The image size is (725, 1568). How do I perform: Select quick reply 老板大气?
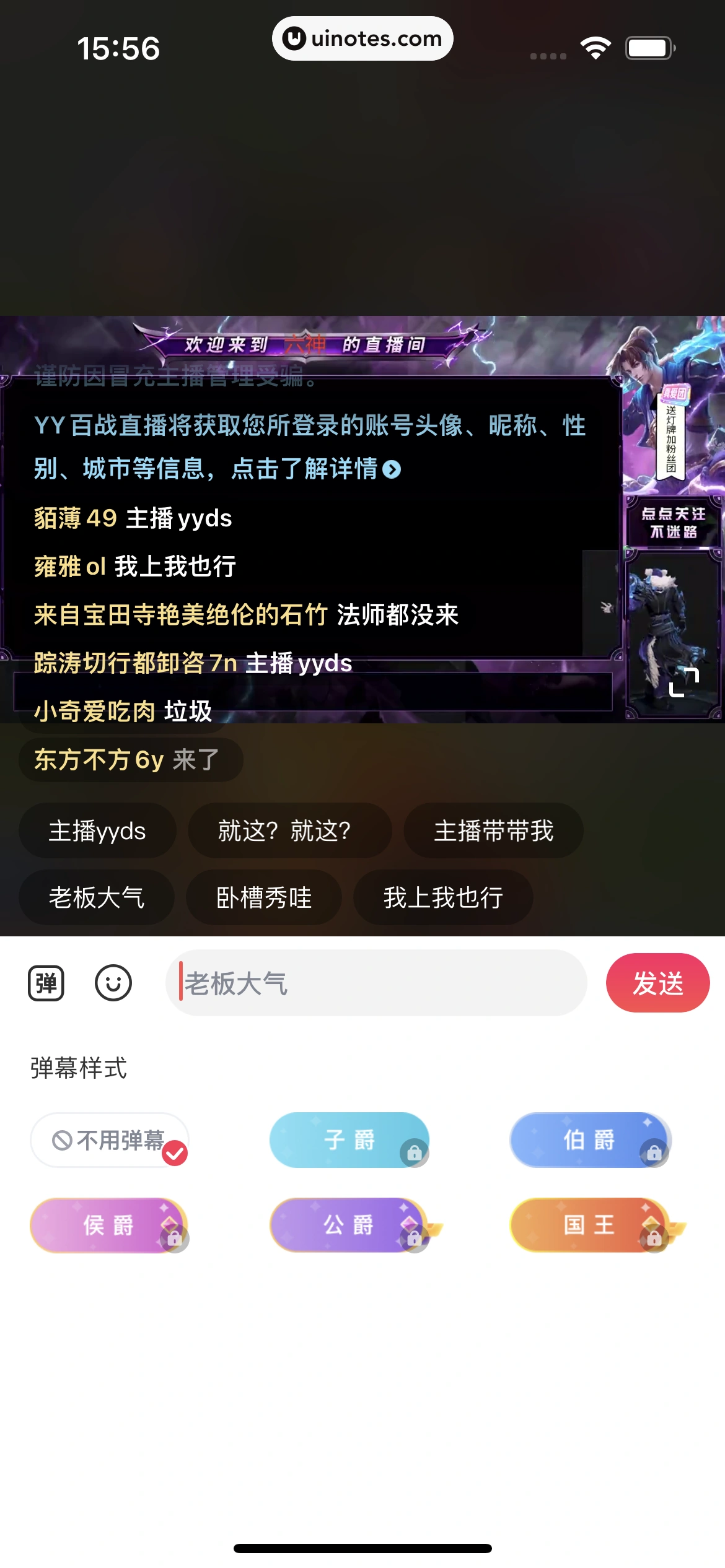pos(97,897)
